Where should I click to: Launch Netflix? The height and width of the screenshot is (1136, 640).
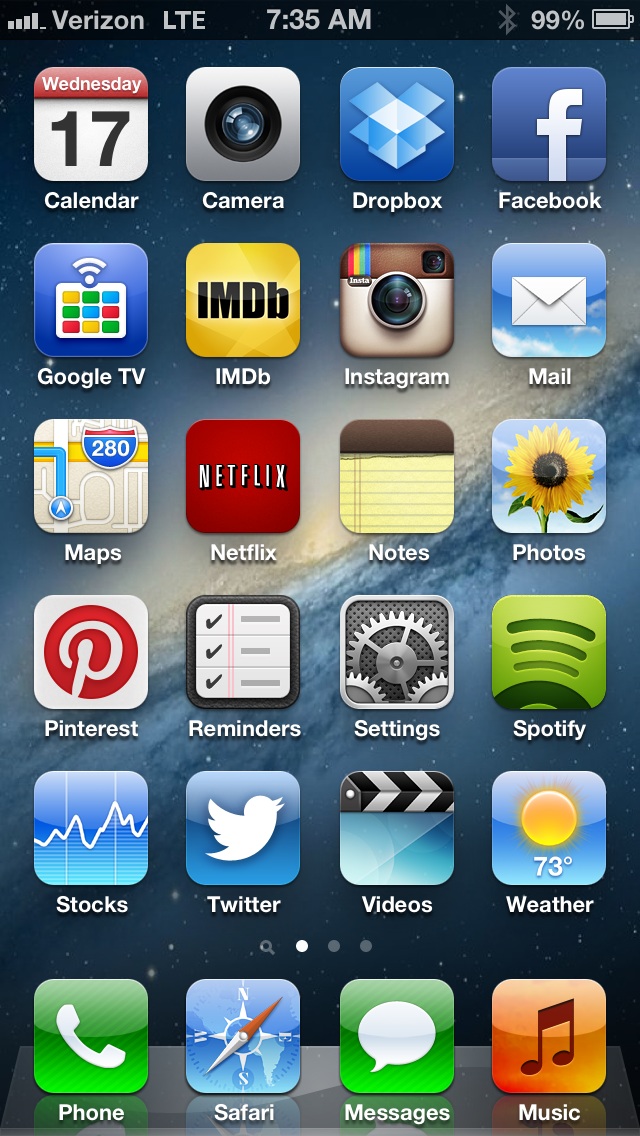click(x=243, y=476)
